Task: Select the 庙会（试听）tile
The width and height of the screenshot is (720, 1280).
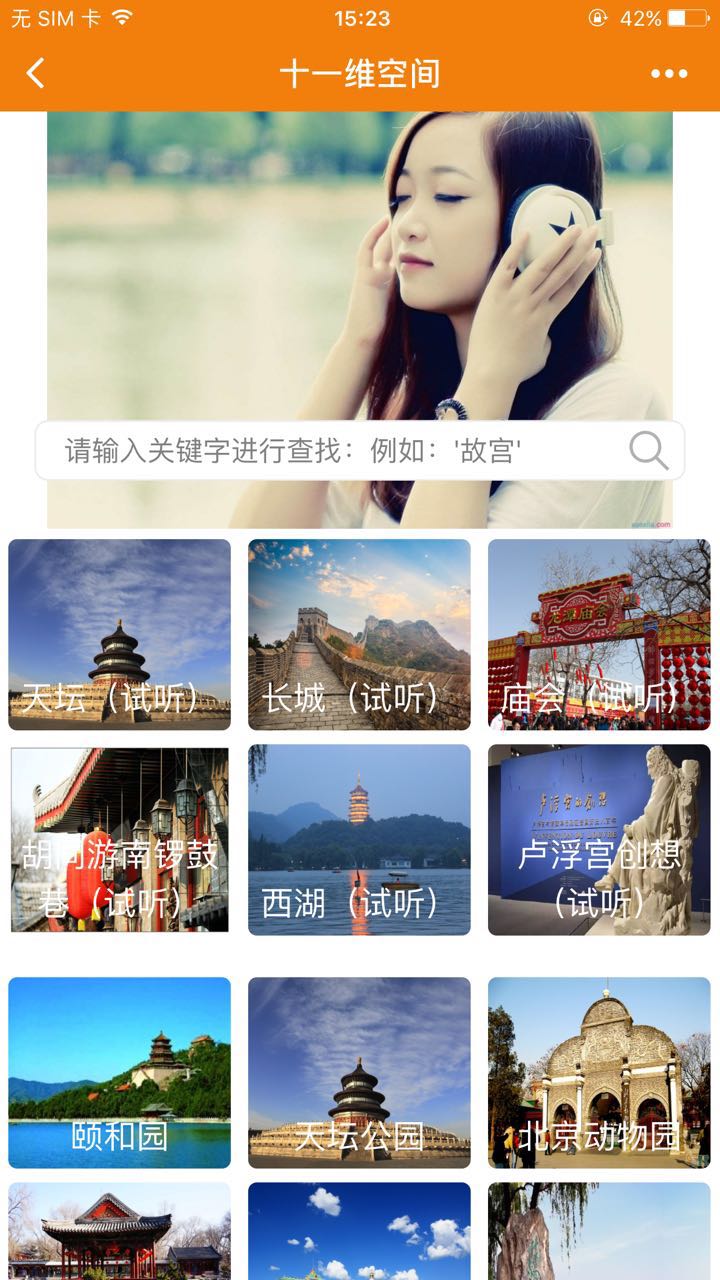Action: pos(599,635)
